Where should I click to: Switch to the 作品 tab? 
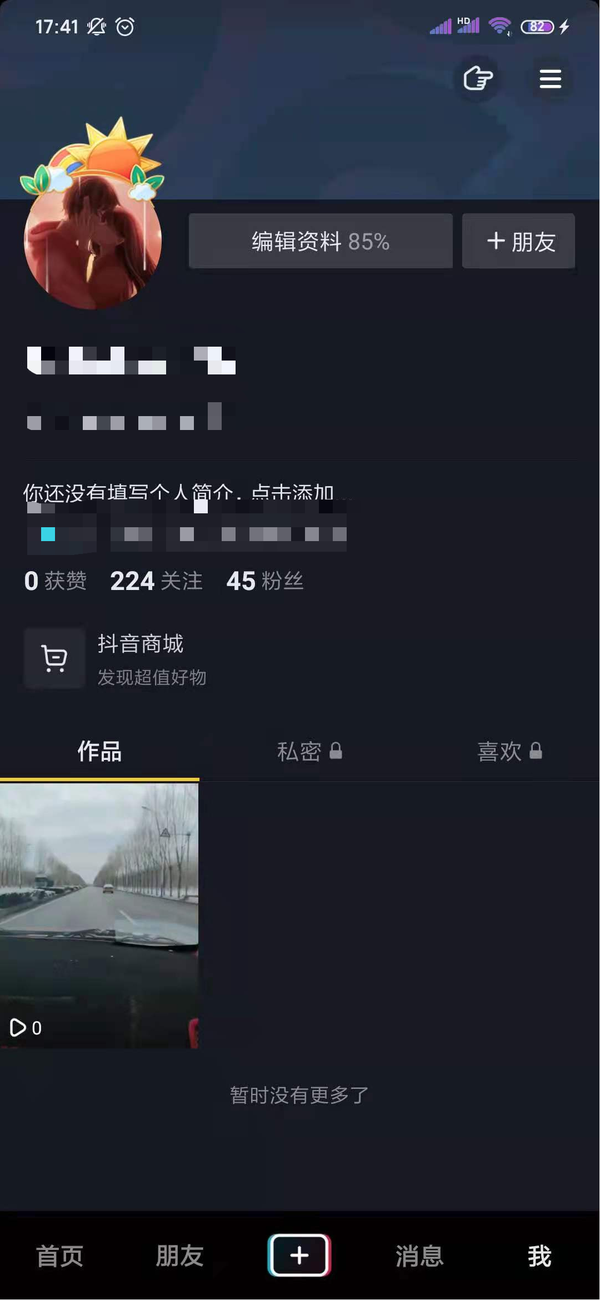click(x=99, y=751)
